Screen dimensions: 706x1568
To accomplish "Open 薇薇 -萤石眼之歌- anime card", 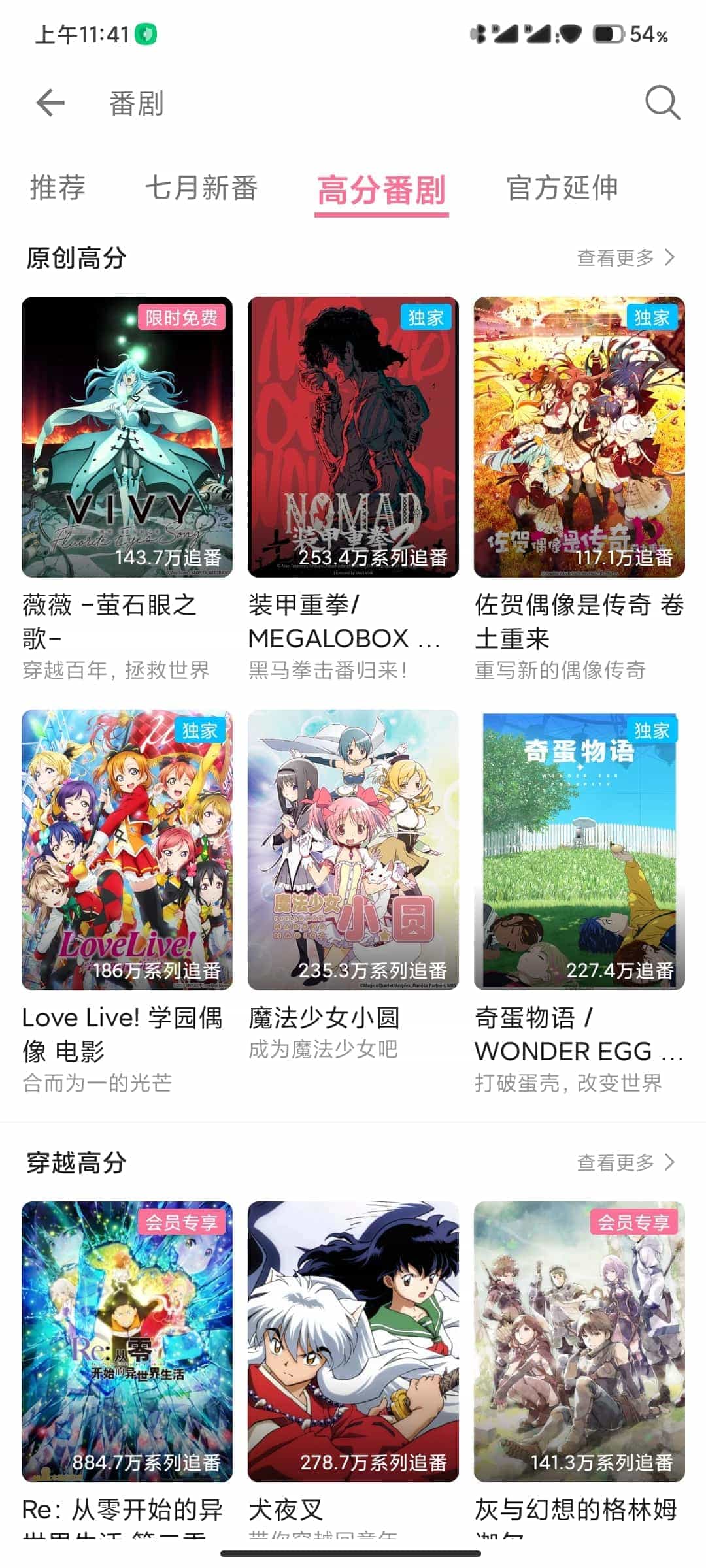I will (x=127, y=437).
